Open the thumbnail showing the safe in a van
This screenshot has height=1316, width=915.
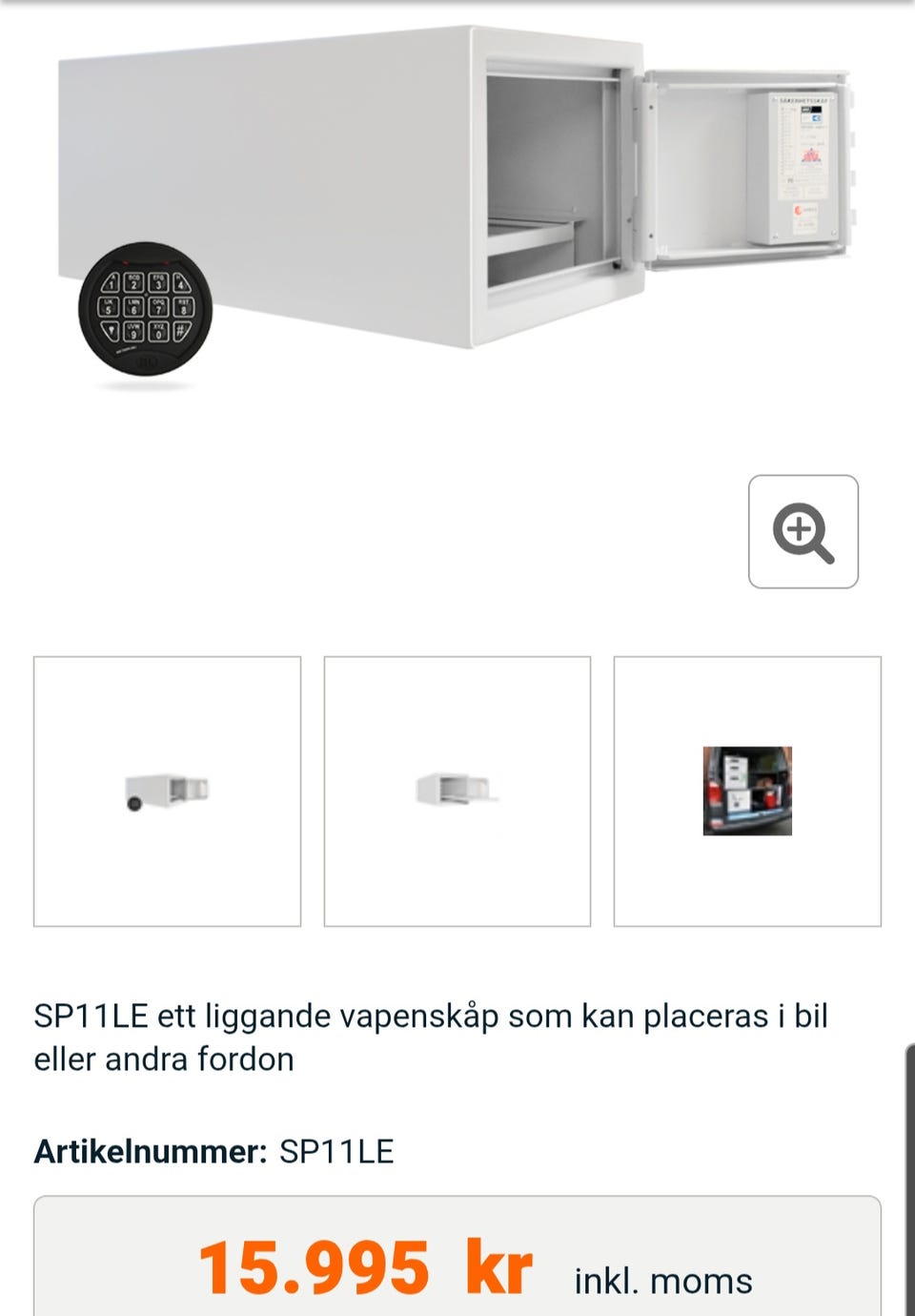747,790
